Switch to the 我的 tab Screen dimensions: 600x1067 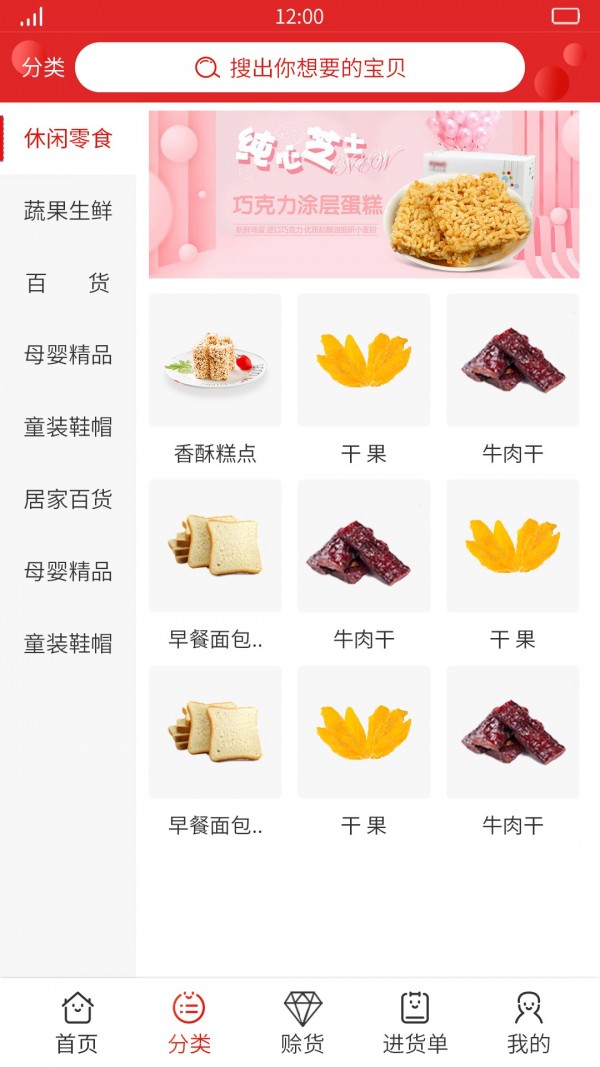pyautogui.click(x=528, y=1023)
